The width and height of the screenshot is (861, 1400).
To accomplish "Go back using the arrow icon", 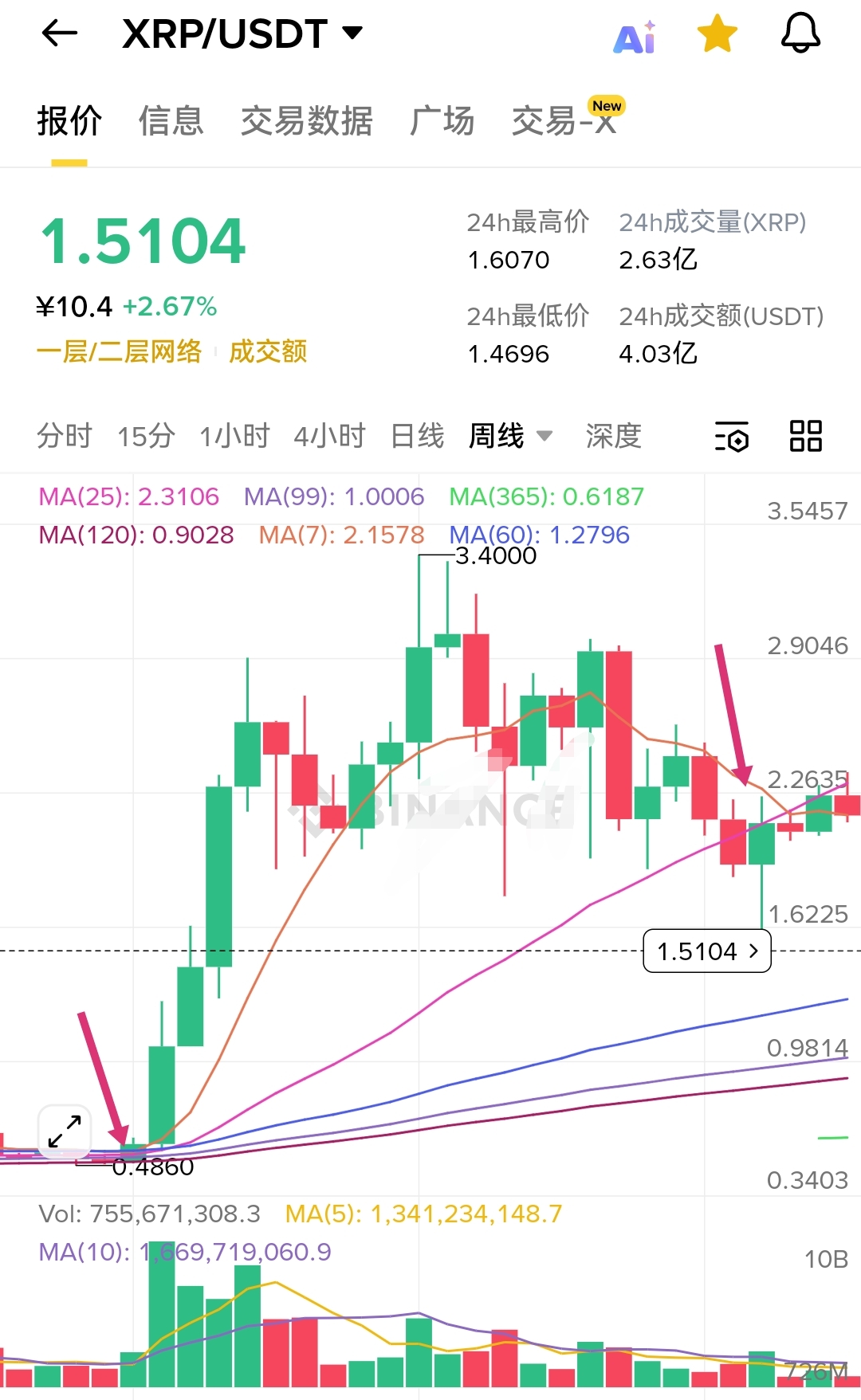I will 59,33.
